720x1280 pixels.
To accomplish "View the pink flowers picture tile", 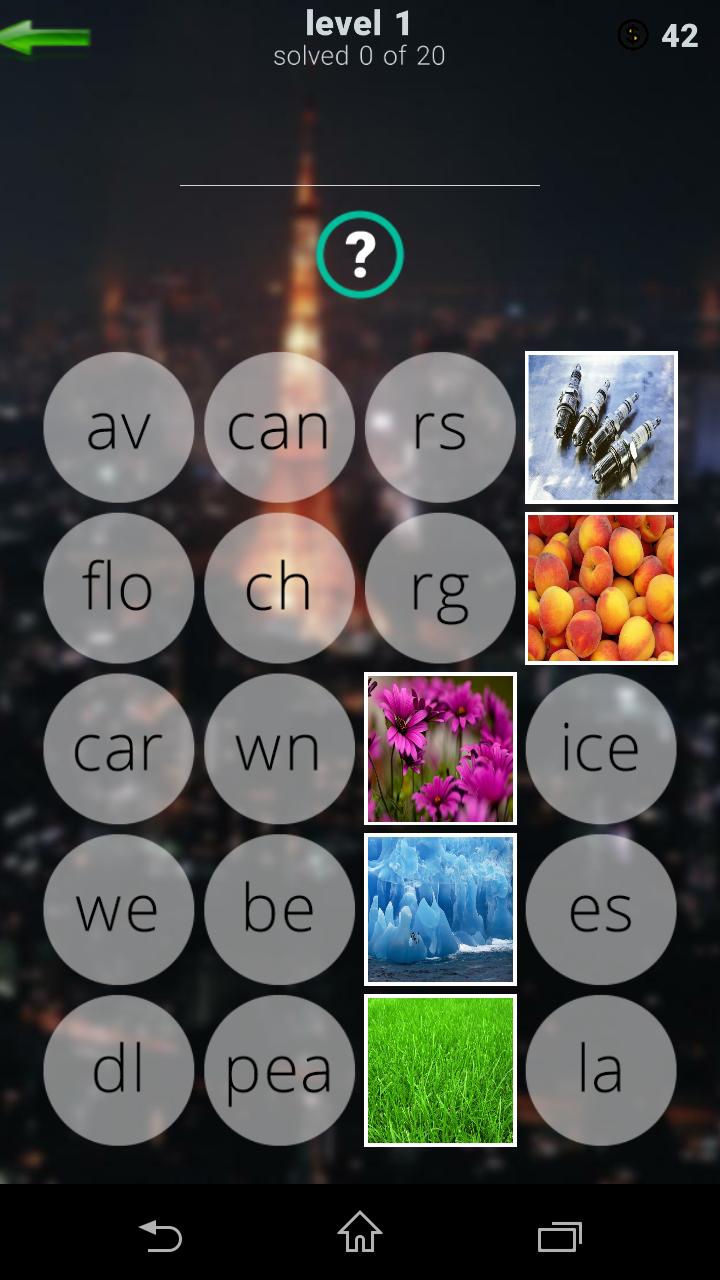I will pyautogui.click(x=440, y=749).
